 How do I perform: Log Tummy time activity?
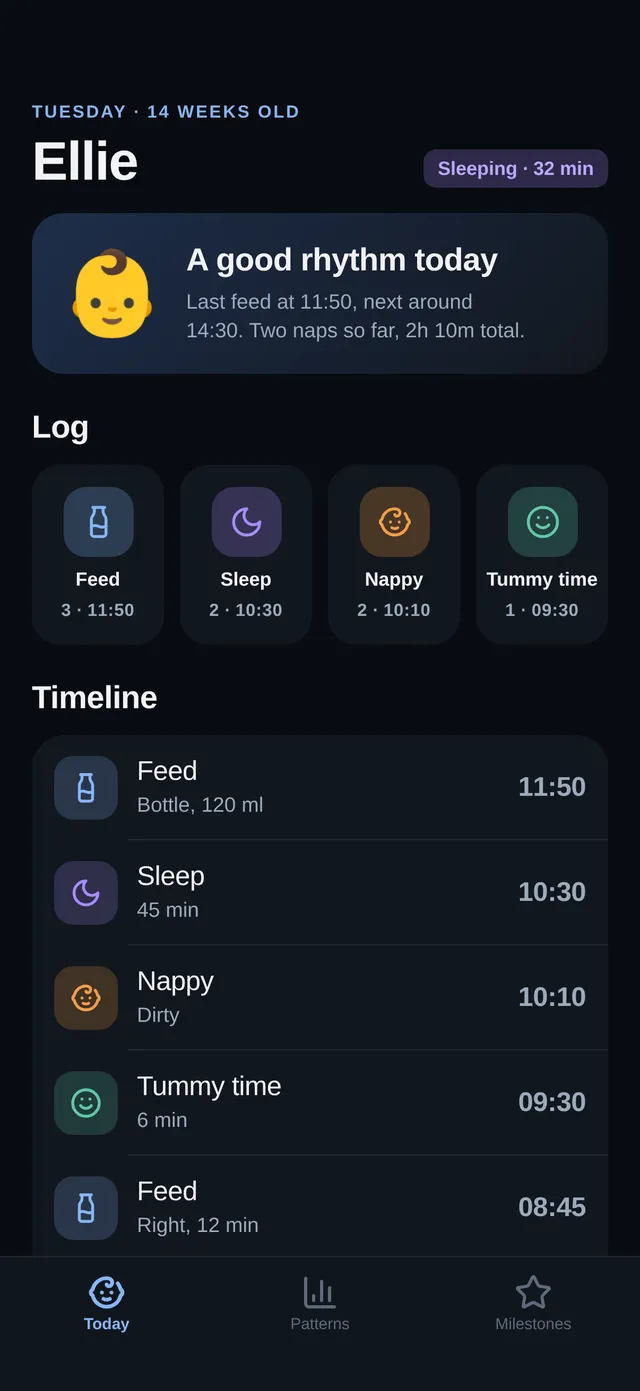click(x=542, y=554)
